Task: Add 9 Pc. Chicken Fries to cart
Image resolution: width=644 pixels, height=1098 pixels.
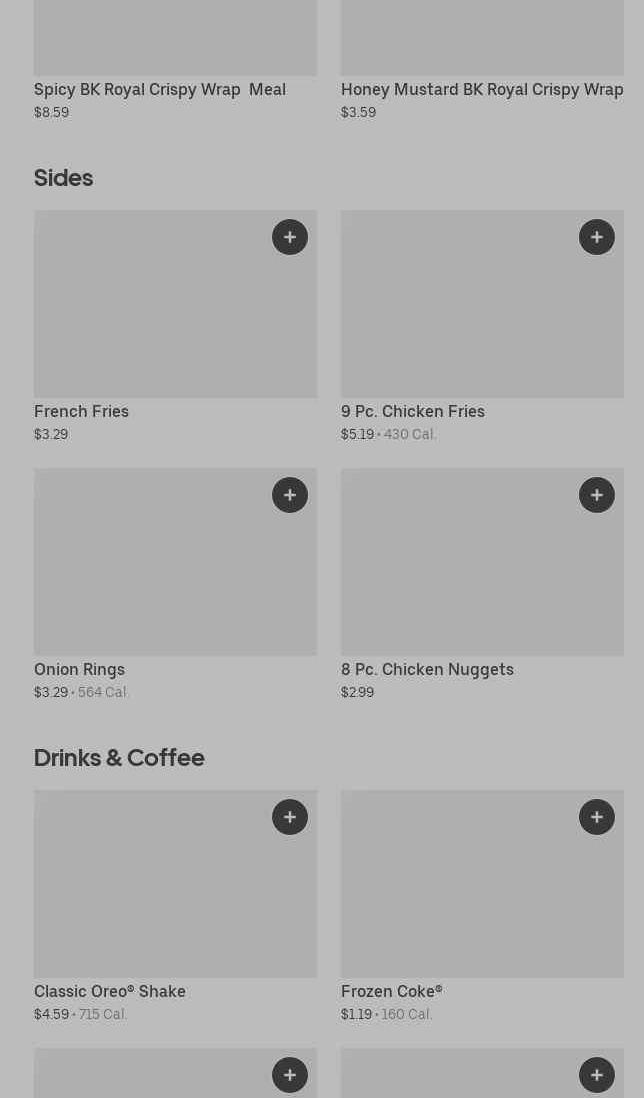Action: [x=597, y=237]
